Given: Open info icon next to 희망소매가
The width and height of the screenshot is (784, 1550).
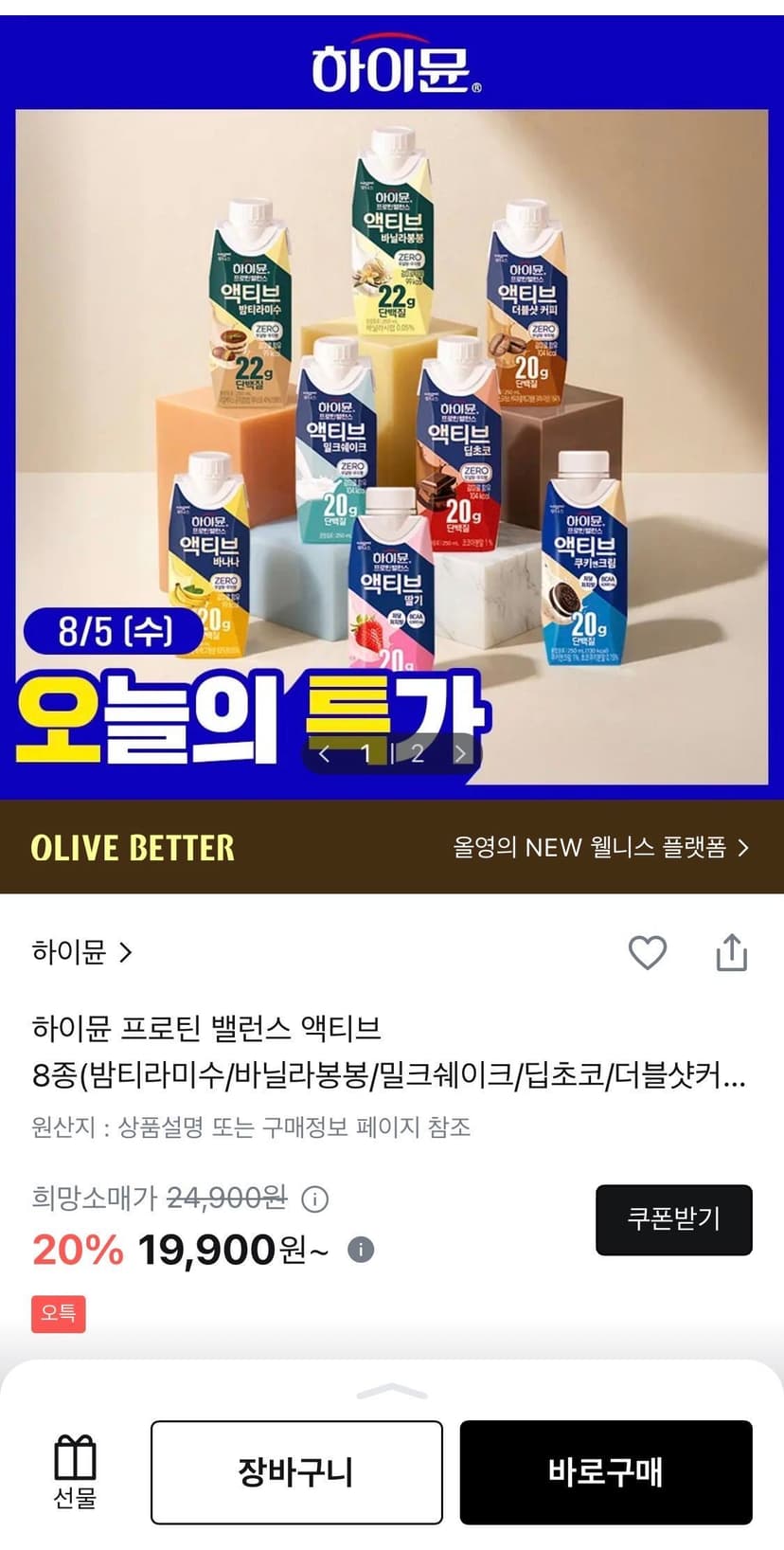Looking at the screenshot, I should click(314, 1199).
